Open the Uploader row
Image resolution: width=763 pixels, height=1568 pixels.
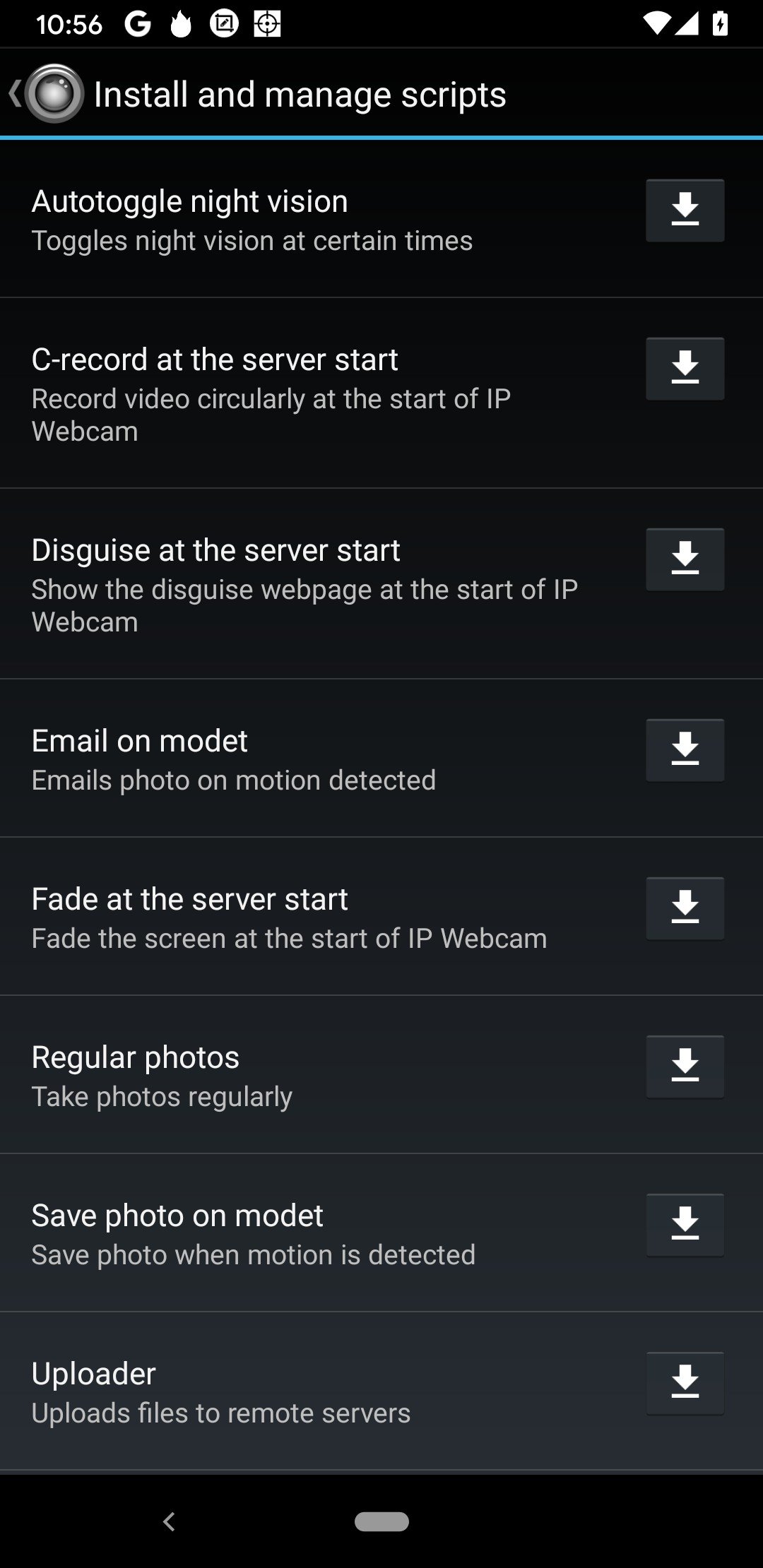[381, 1391]
